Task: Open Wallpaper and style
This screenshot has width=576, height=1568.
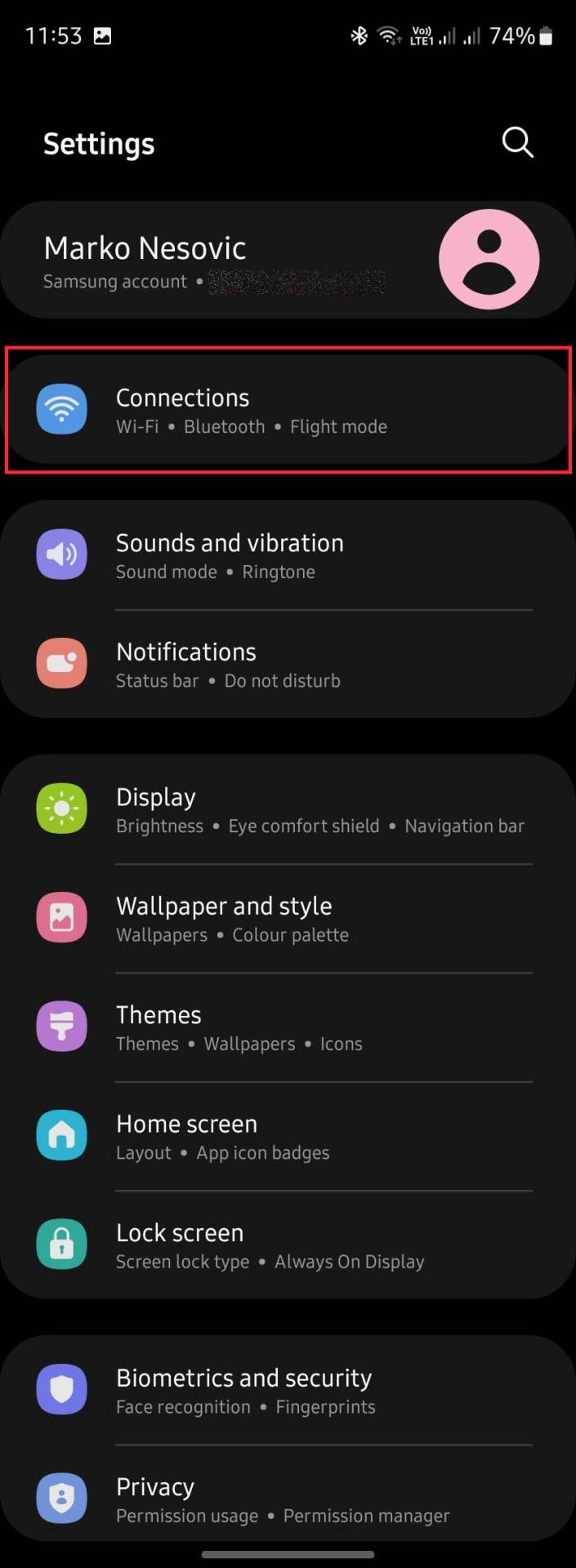Action: (286, 918)
